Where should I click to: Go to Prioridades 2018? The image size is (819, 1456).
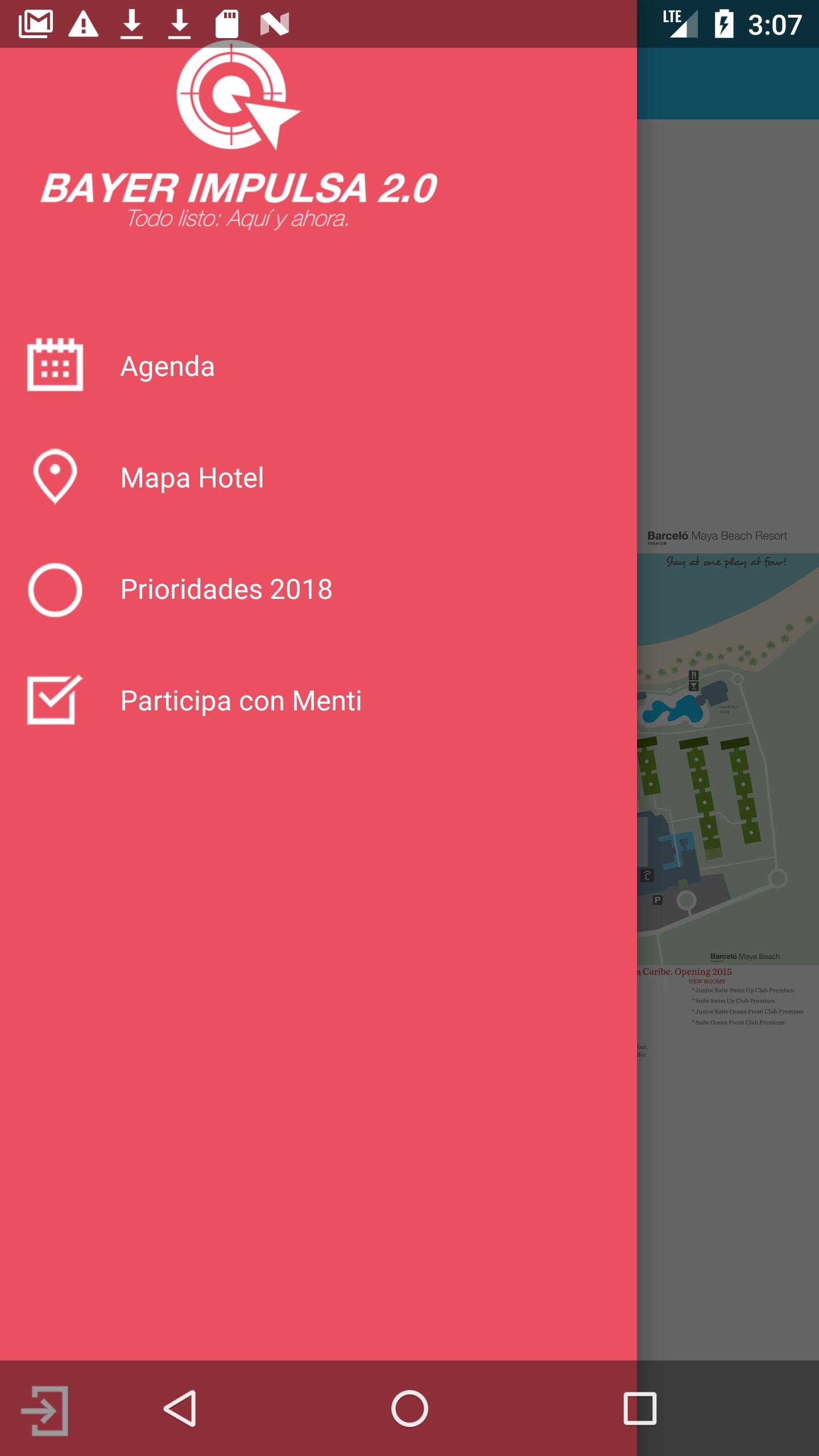[x=226, y=589]
